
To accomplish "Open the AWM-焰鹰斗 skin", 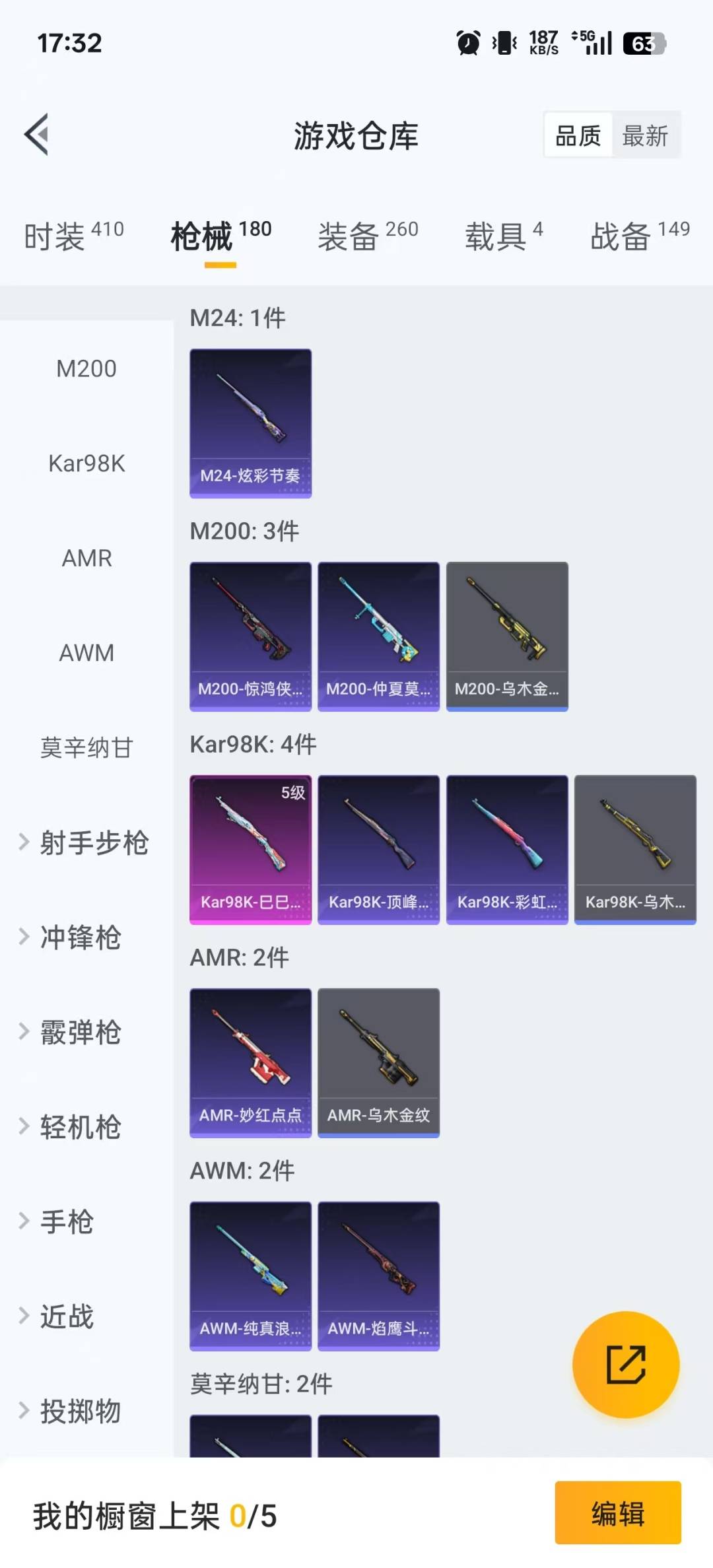I will point(378,1276).
